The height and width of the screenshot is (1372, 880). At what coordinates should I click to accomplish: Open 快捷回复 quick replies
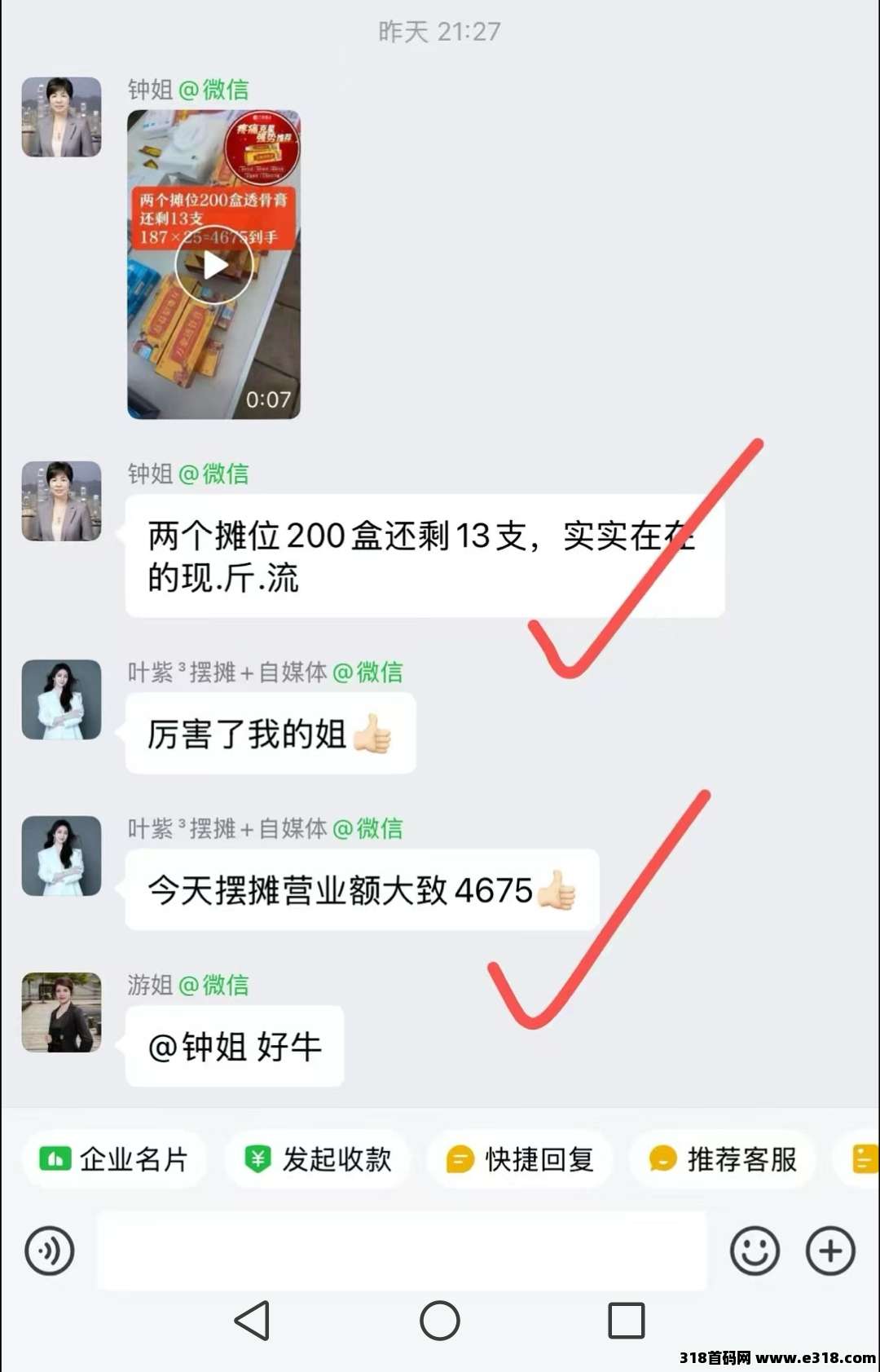click(521, 1158)
